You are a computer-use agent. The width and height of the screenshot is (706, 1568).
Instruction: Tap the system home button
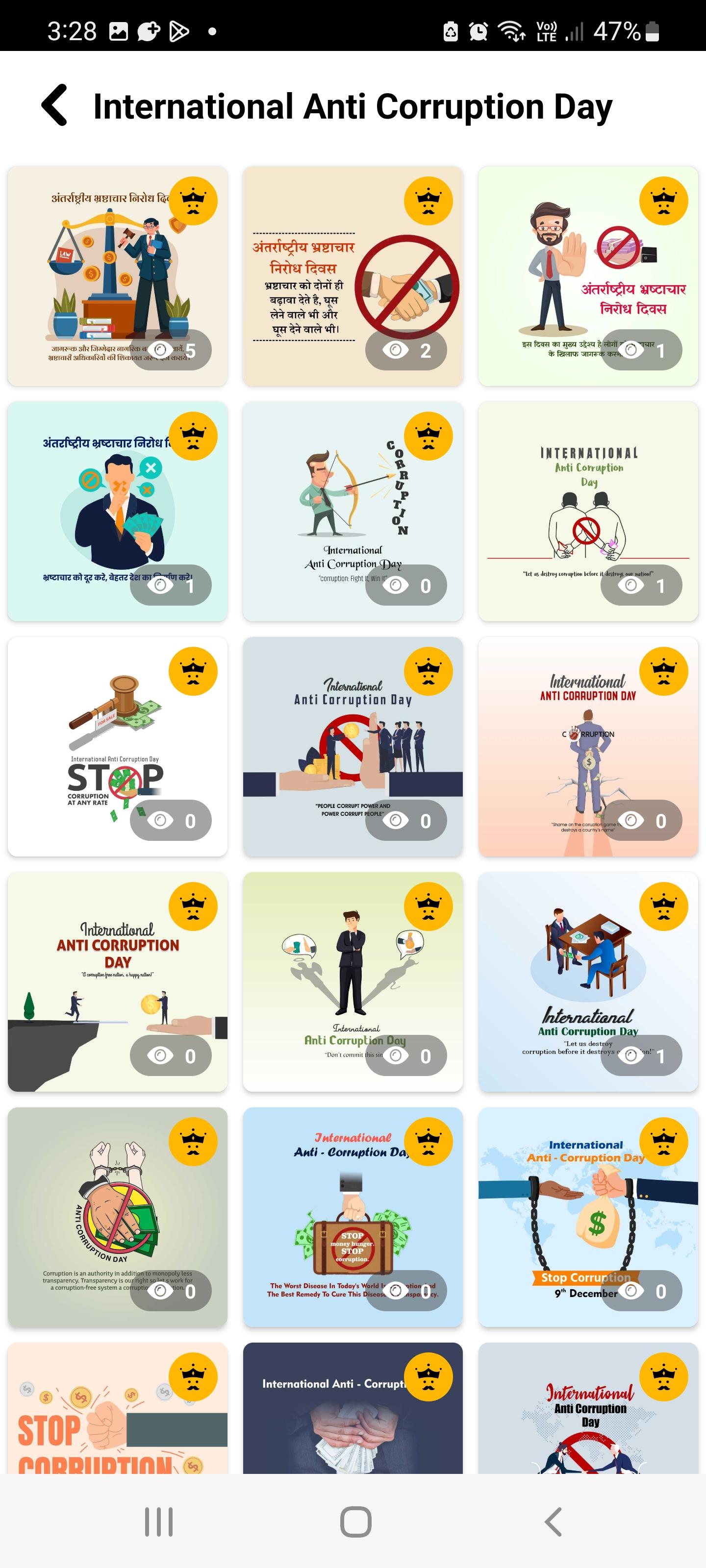[x=356, y=1522]
